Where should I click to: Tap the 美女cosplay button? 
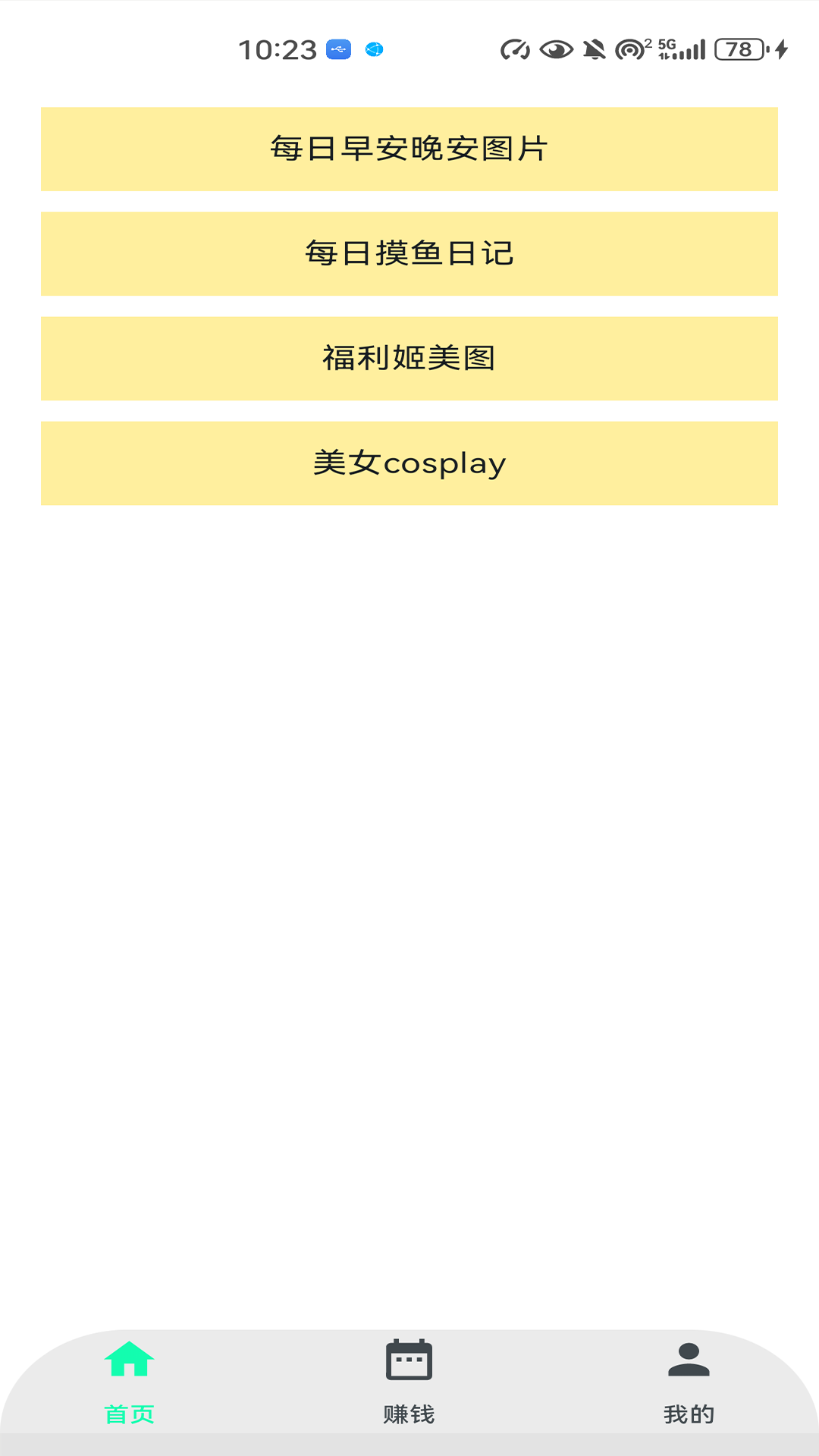[409, 463]
